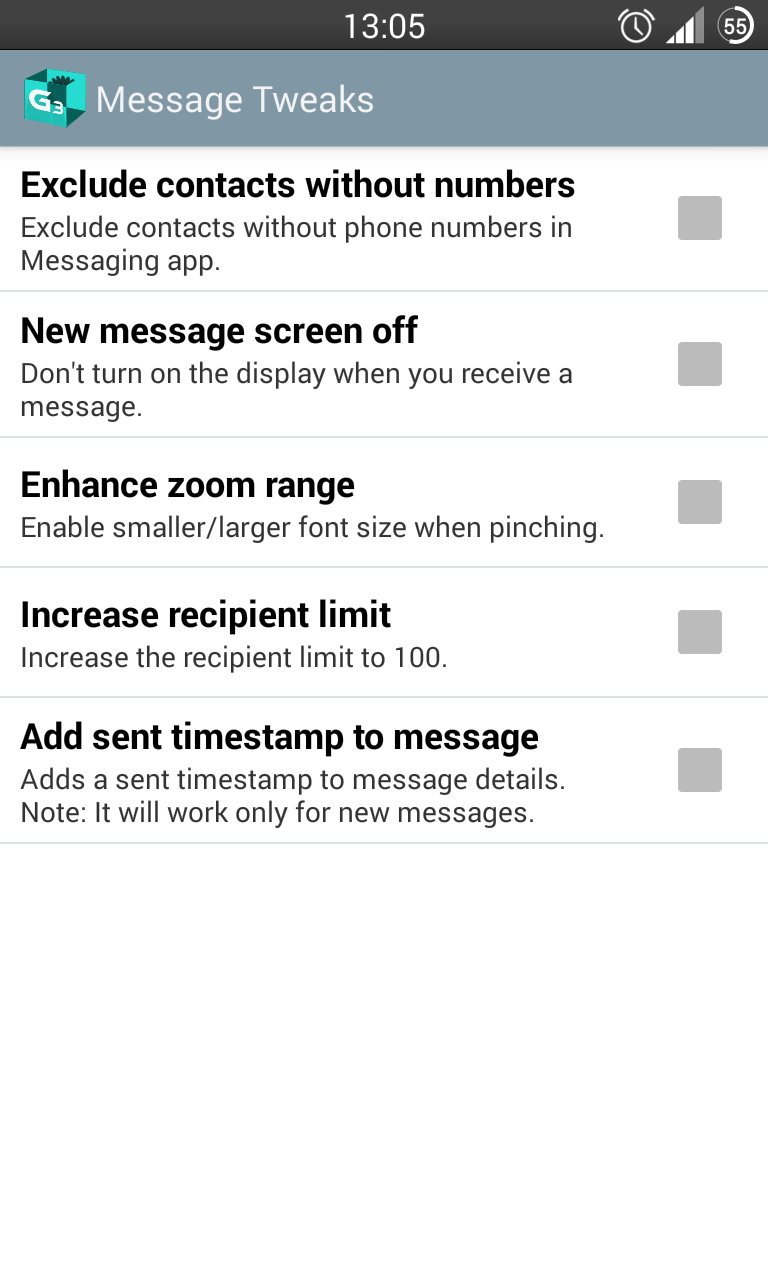
Task: Check Add sent timestamp to message
Action: [700, 770]
